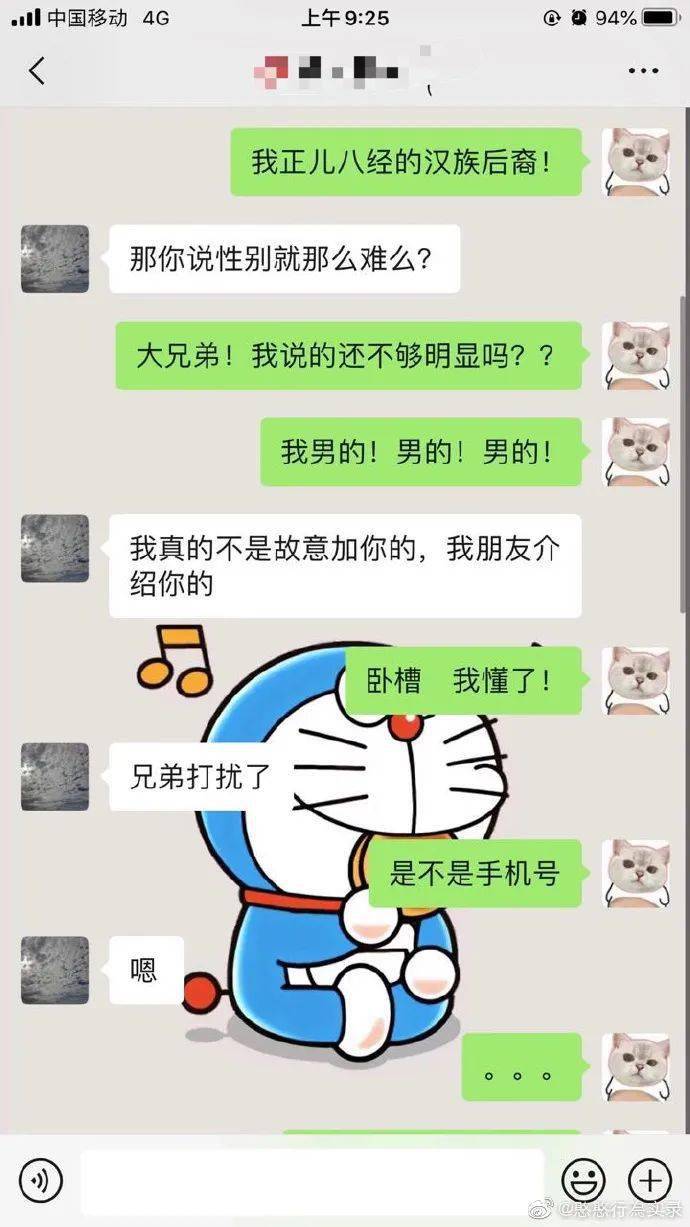
Task: Open the emoji sticker panel
Action: pyautogui.click(x=583, y=1181)
